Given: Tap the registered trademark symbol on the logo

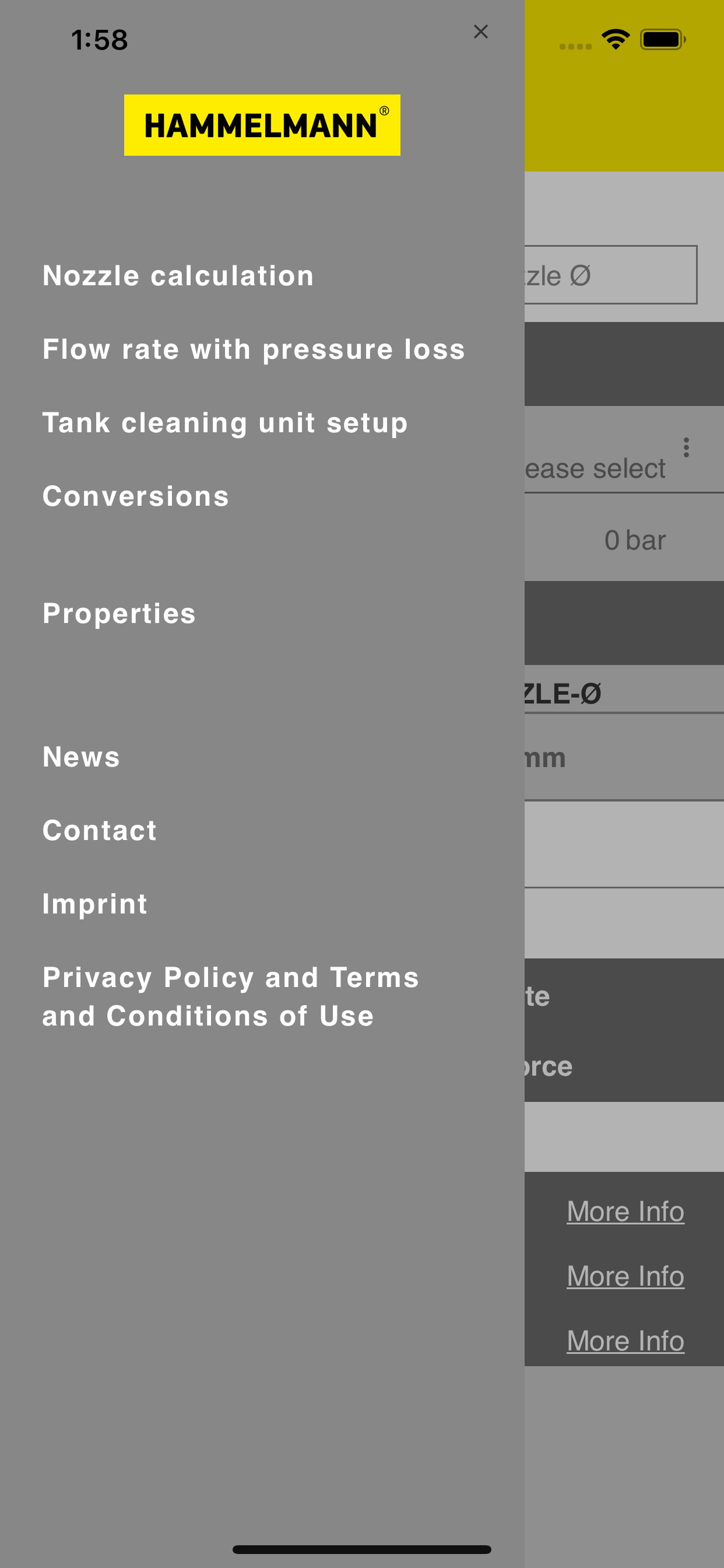Looking at the screenshot, I should point(385,111).
